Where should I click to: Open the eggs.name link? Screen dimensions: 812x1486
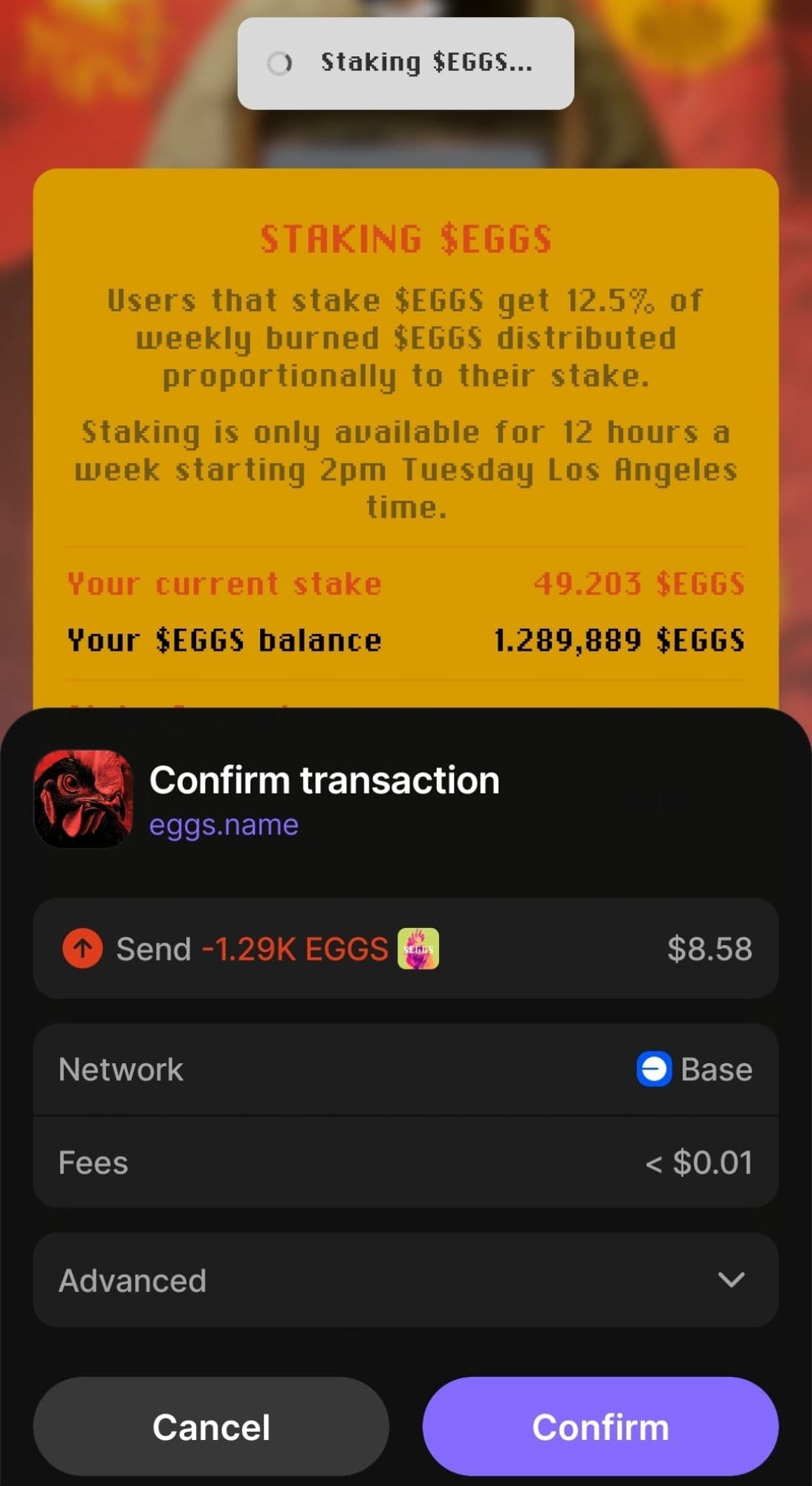pyautogui.click(x=224, y=825)
